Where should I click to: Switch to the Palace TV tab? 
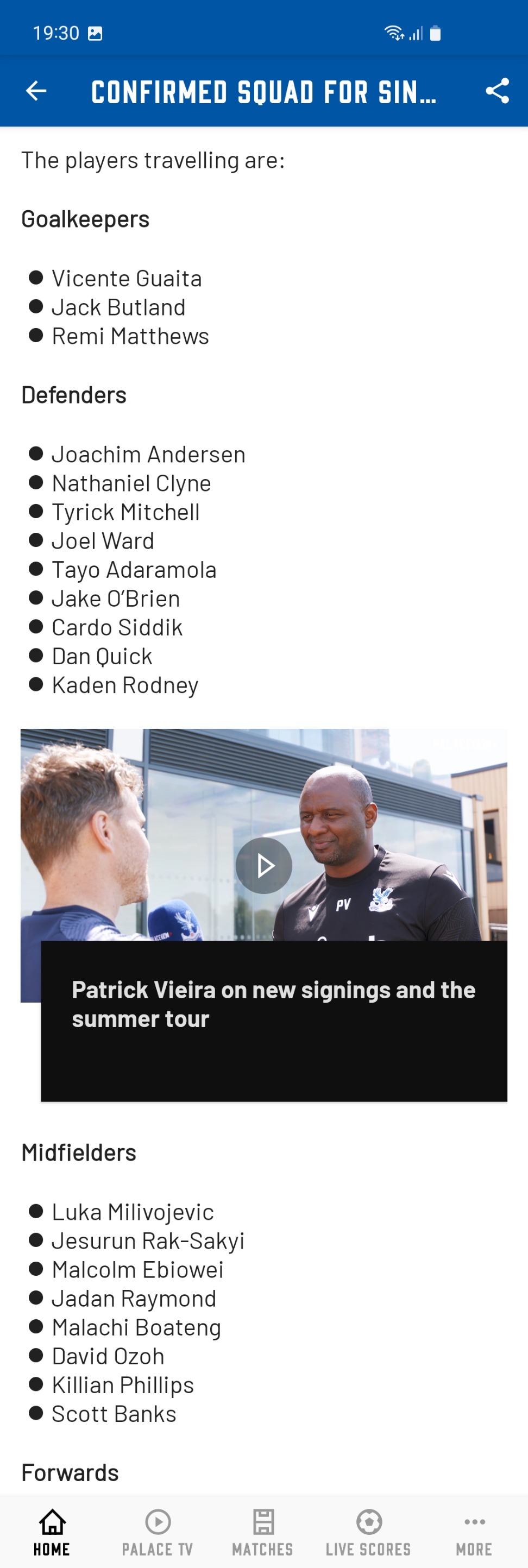[x=157, y=1532]
